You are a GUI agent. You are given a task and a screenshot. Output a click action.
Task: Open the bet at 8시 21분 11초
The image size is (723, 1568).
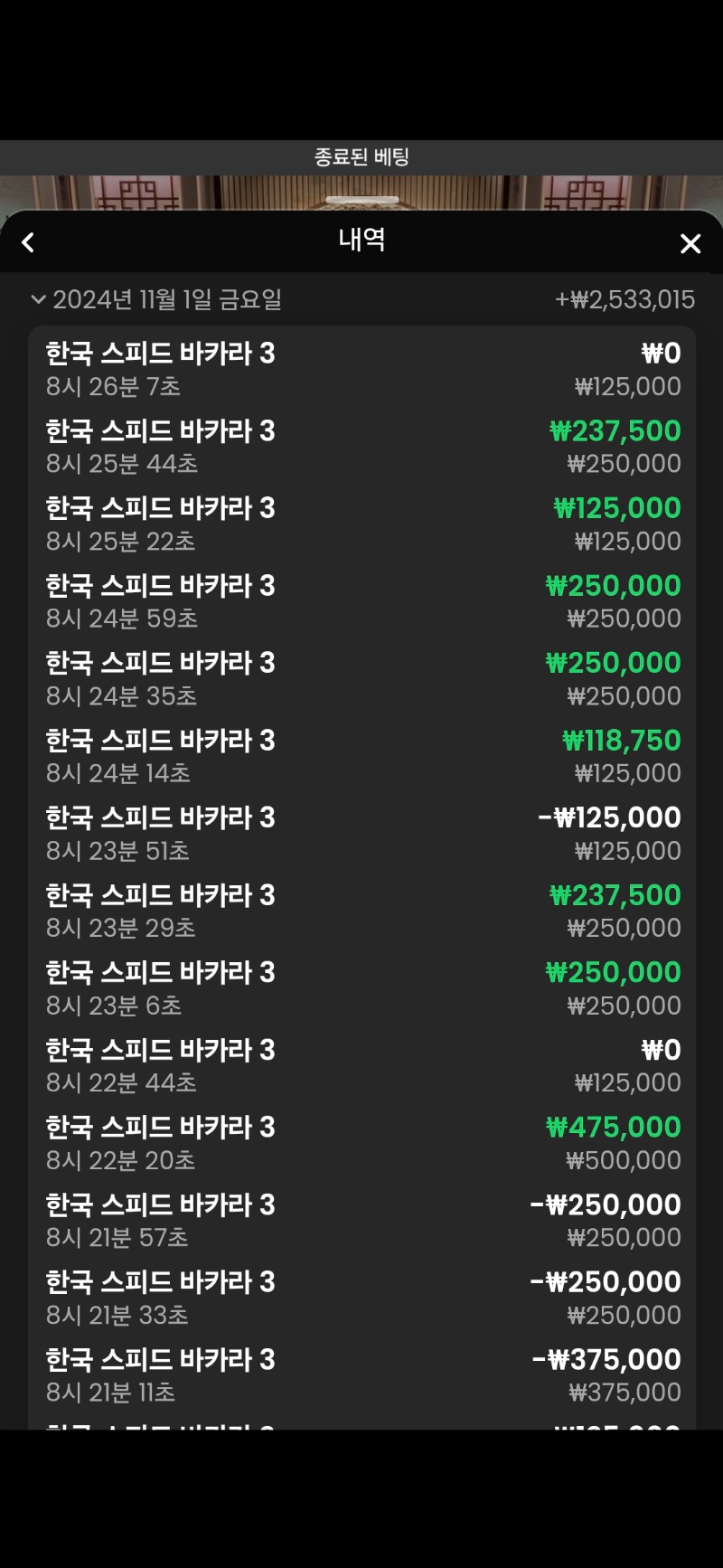click(361, 1374)
